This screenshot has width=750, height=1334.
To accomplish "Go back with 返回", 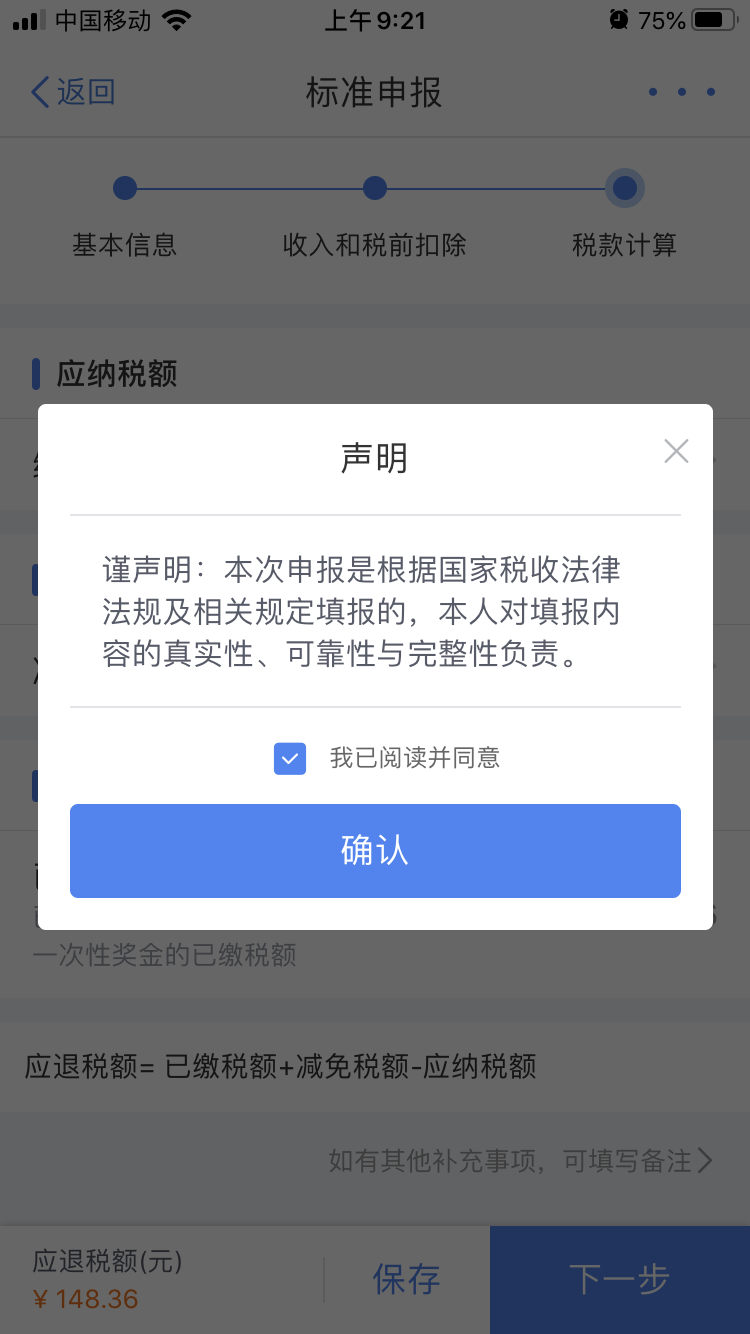I will (73, 93).
